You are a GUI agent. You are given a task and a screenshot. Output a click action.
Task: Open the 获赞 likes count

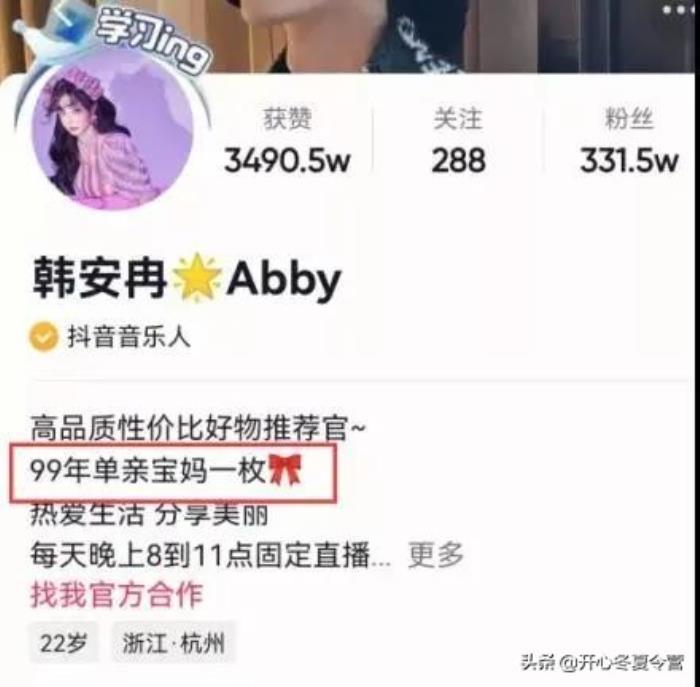coord(287,141)
